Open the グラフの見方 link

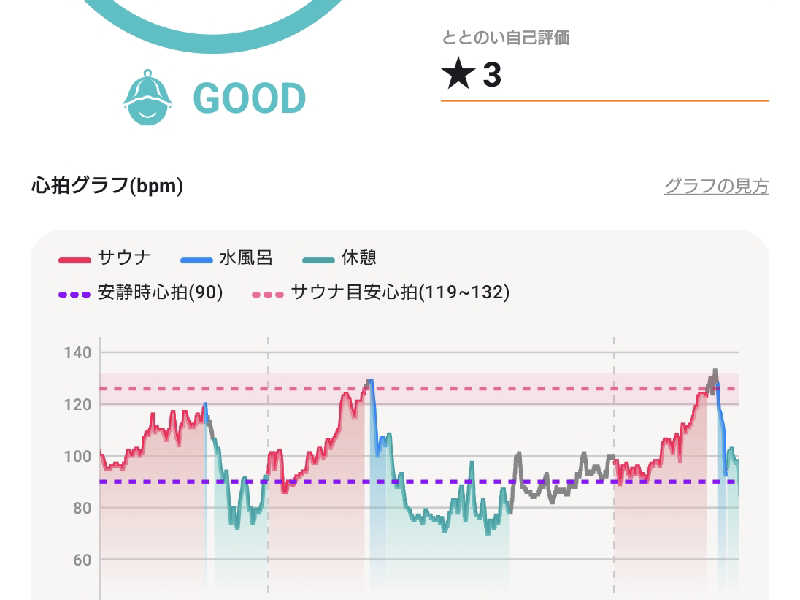[716, 186]
